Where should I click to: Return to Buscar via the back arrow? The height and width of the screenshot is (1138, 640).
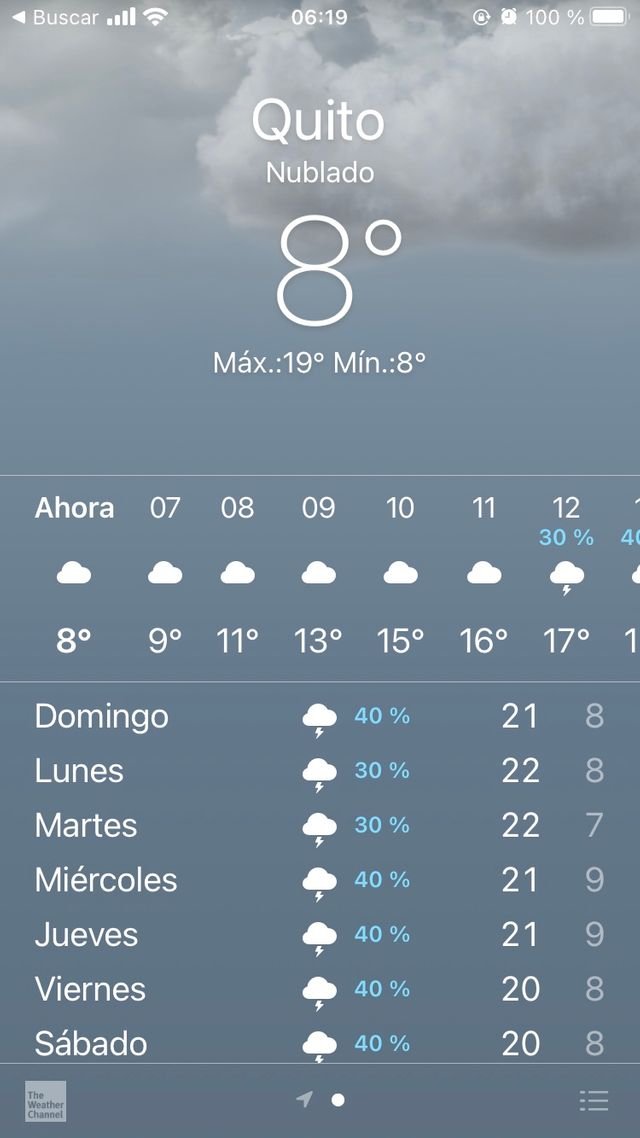[x=54, y=17]
